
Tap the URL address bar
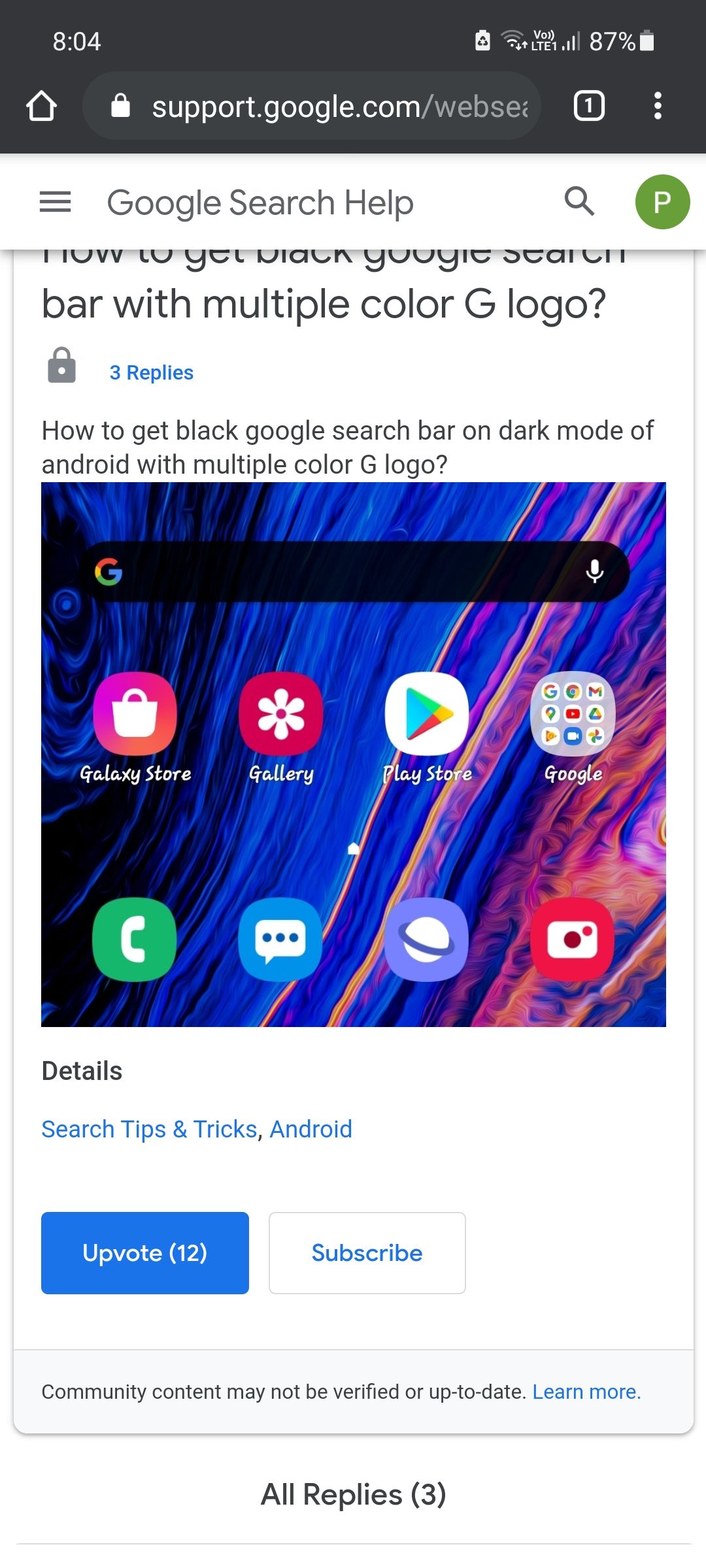(327, 106)
